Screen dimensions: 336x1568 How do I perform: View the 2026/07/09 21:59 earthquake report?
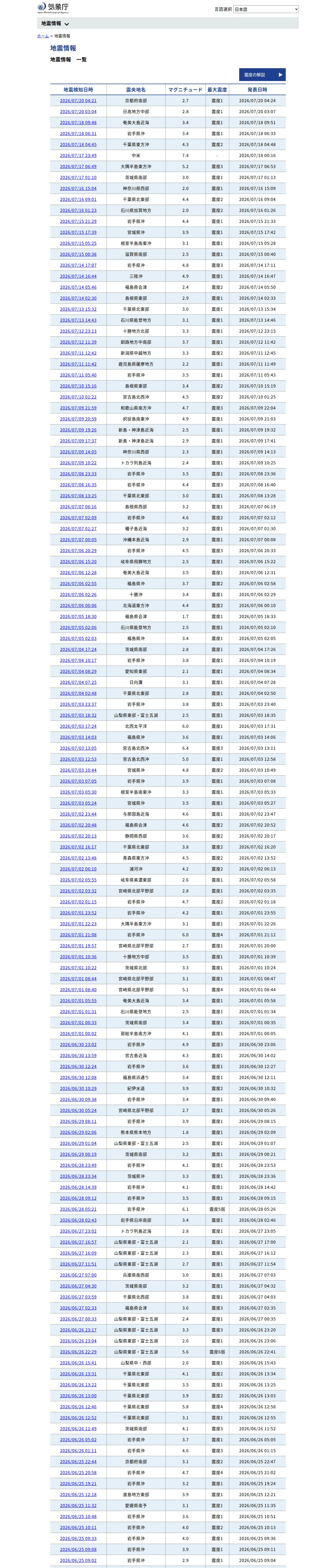pyautogui.click(x=78, y=408)
